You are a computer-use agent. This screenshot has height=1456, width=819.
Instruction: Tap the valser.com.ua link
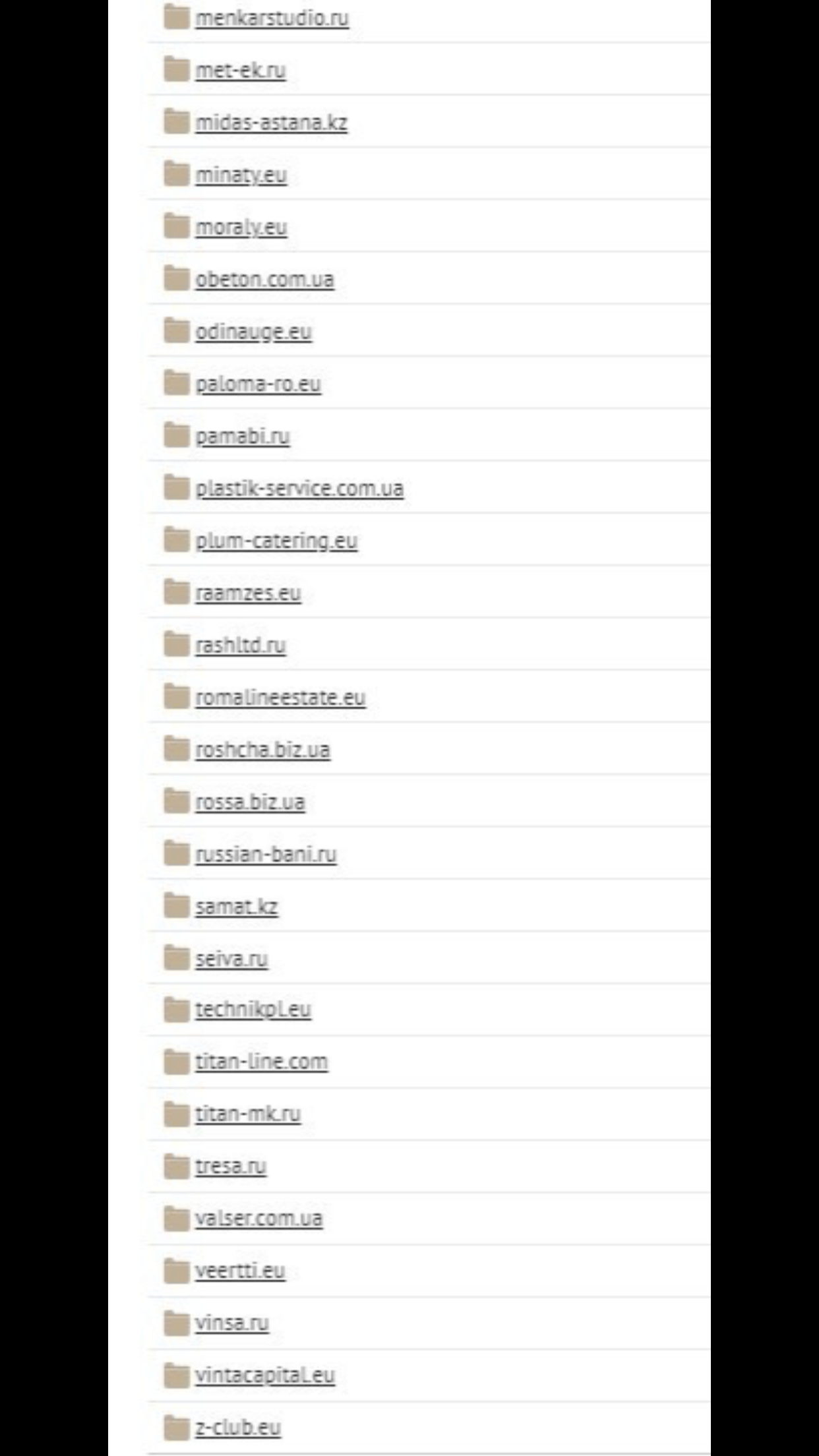(x=258, y=1218)
